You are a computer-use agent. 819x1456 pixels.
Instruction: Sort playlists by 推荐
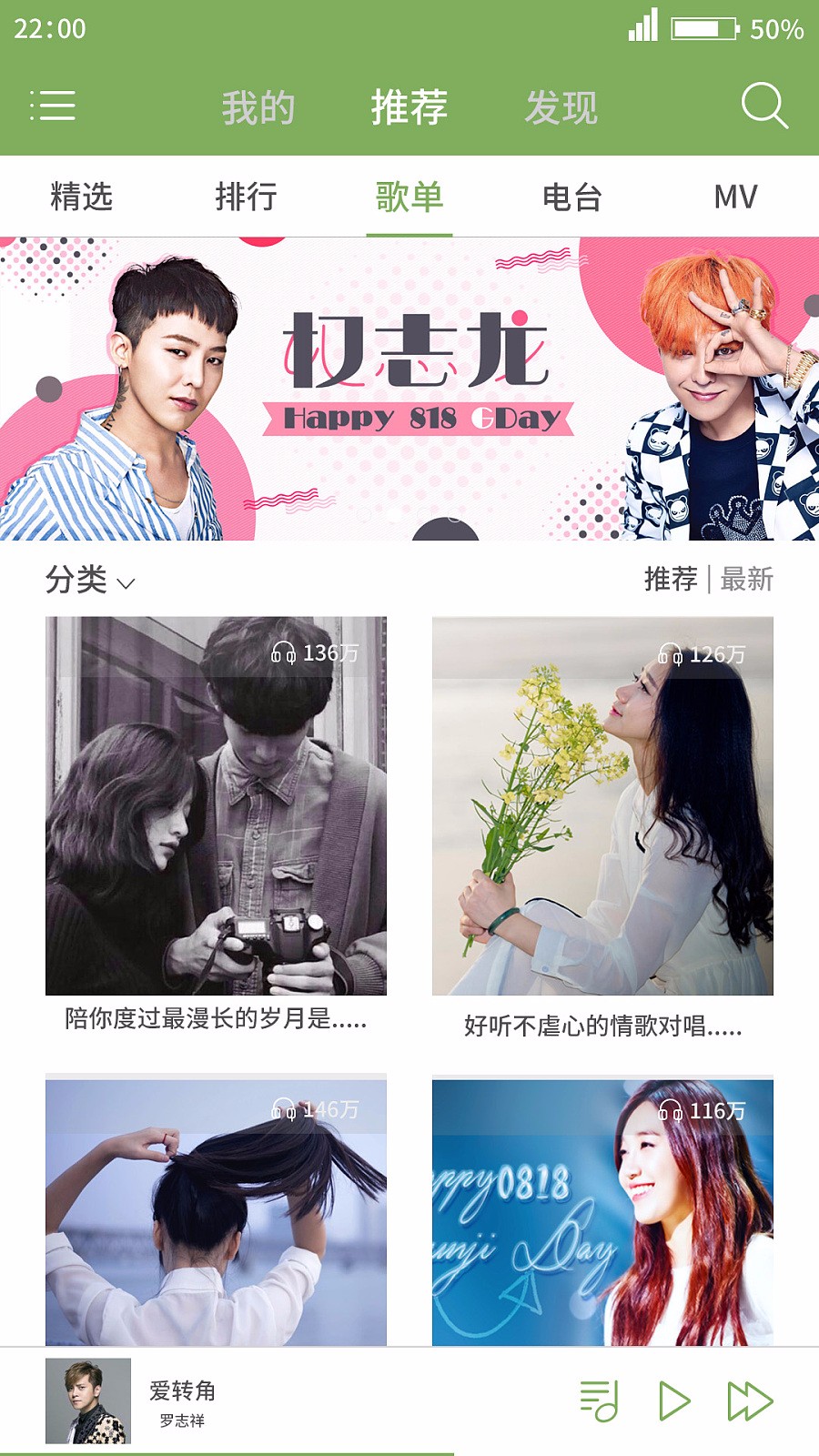click(x=671, y=579)
